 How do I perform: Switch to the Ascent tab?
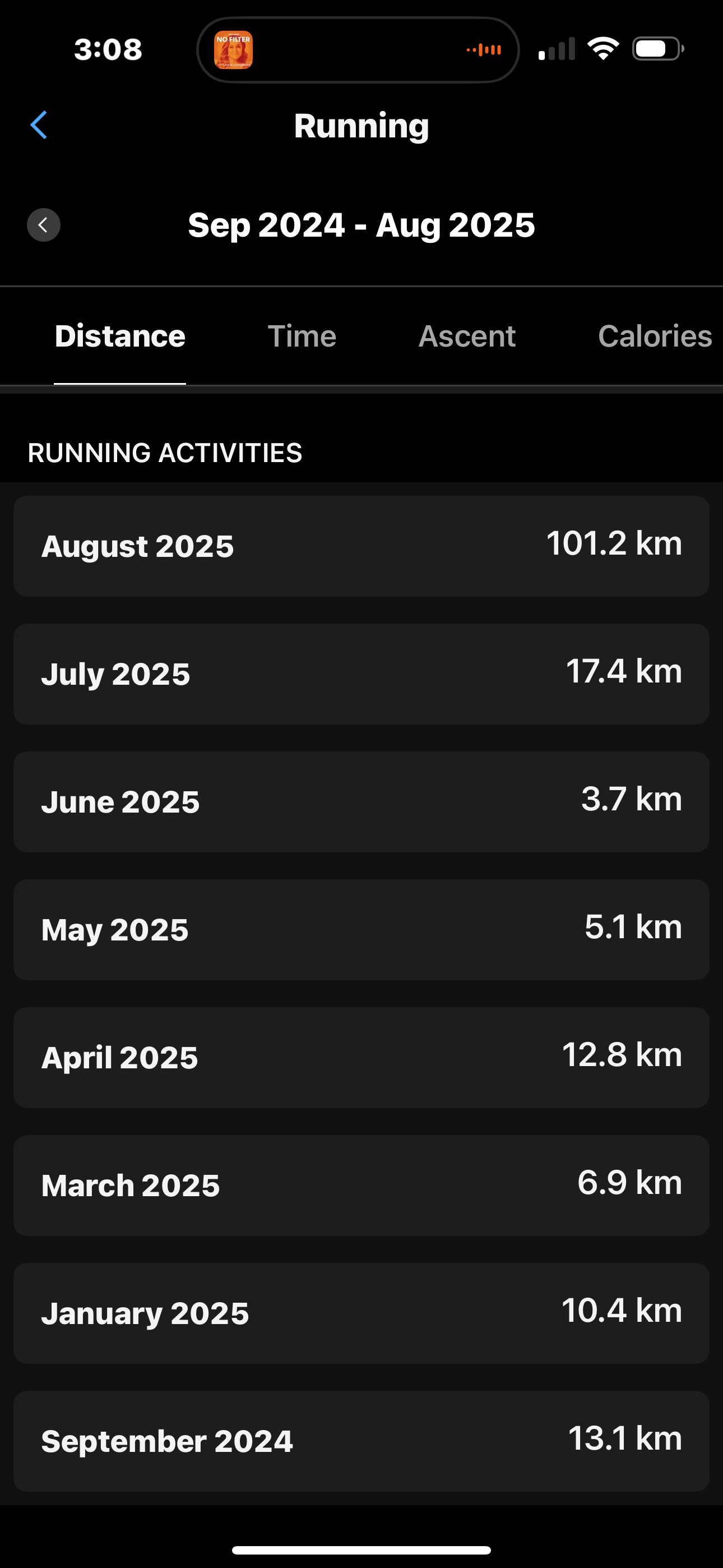[467, 336]
